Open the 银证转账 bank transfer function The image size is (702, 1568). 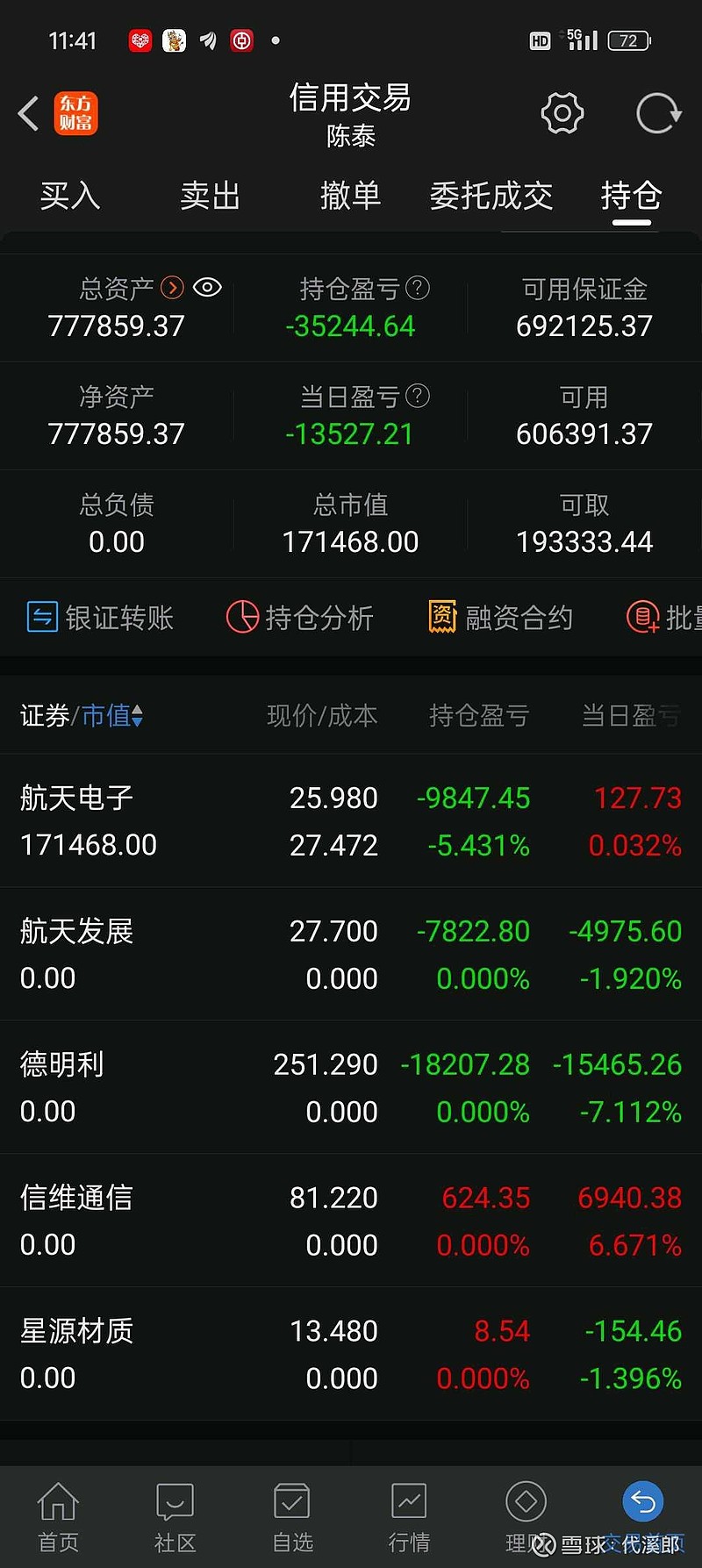pyautogui.click(x=98, y=618)
